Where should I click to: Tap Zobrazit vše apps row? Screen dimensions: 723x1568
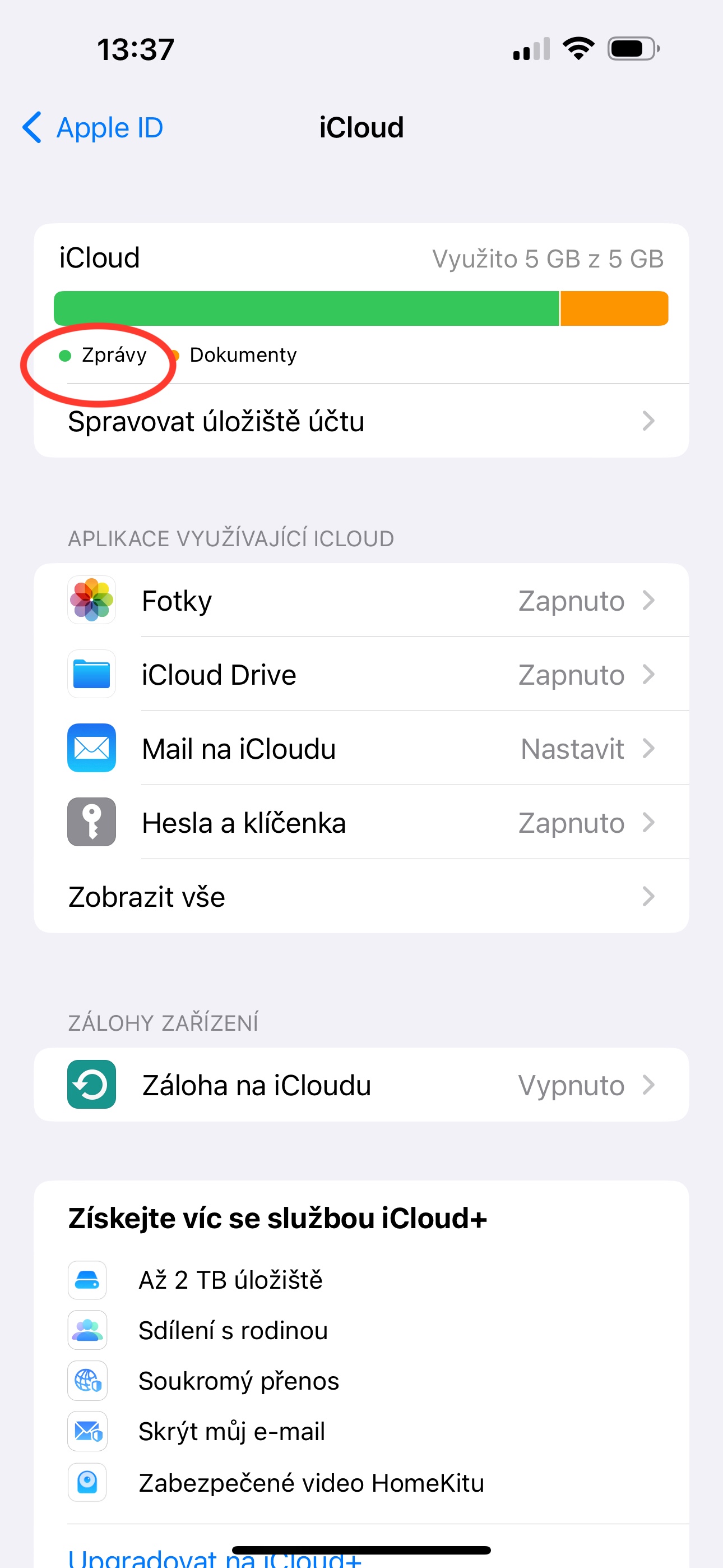pyautogui.click(x=360, y=897)
